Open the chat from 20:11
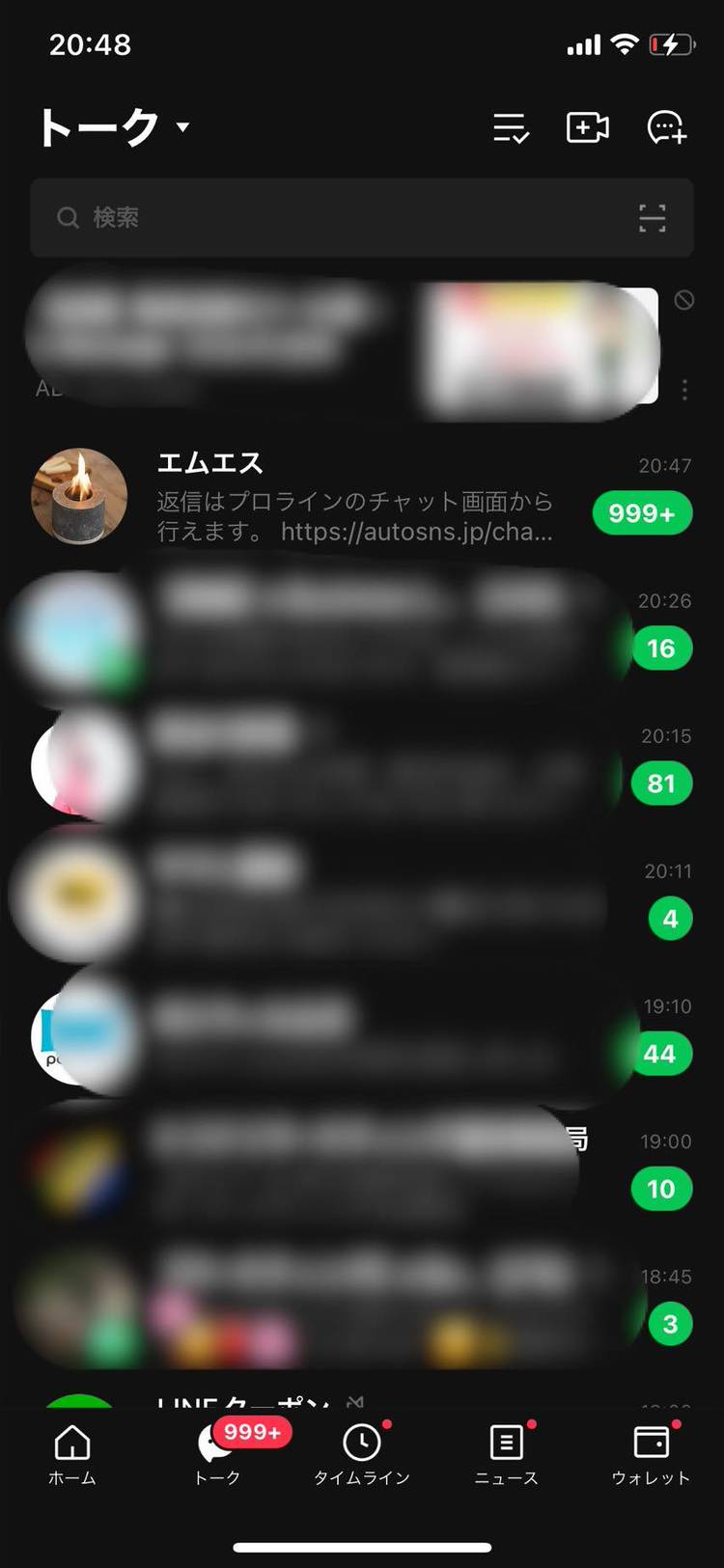Viewport: 724px width, 1568px height. [x=357, y=902]
